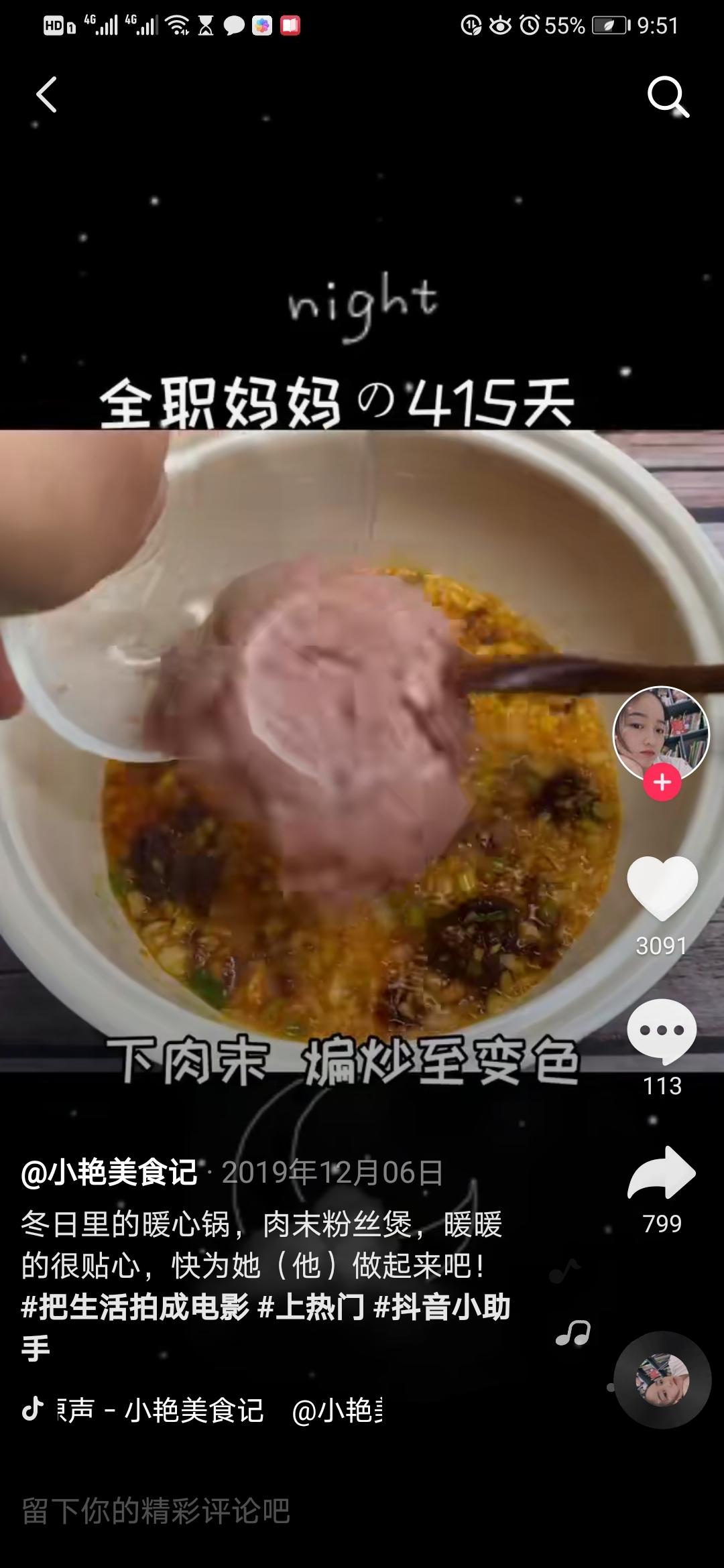
Task: Open hashtag #上热门
Action: 311,1307
